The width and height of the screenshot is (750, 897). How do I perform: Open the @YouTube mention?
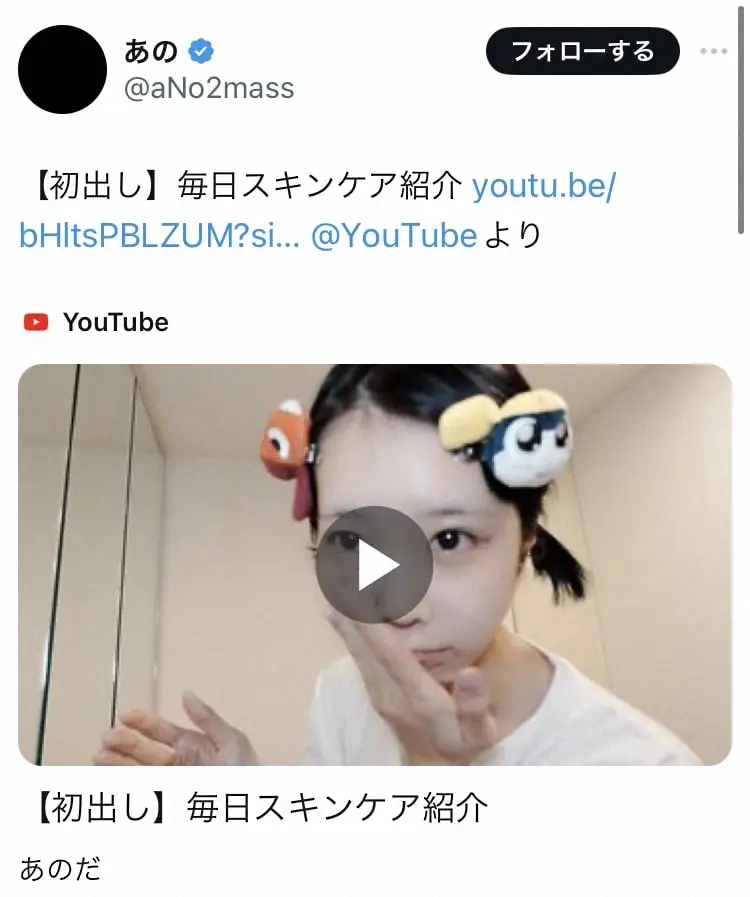point(394,236)
